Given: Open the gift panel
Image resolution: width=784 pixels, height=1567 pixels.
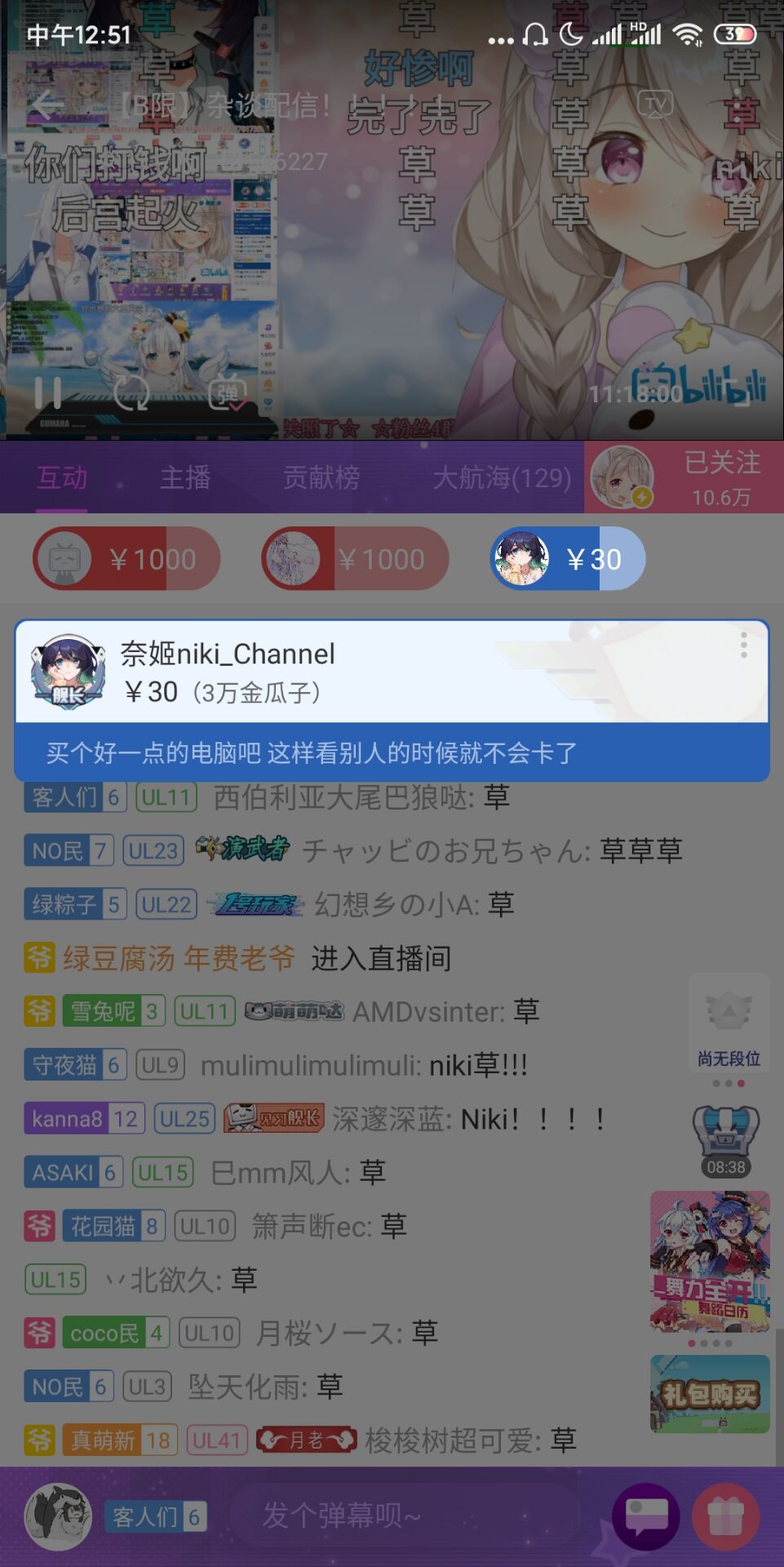Looking at the screenshot, I should (726, 1516).
